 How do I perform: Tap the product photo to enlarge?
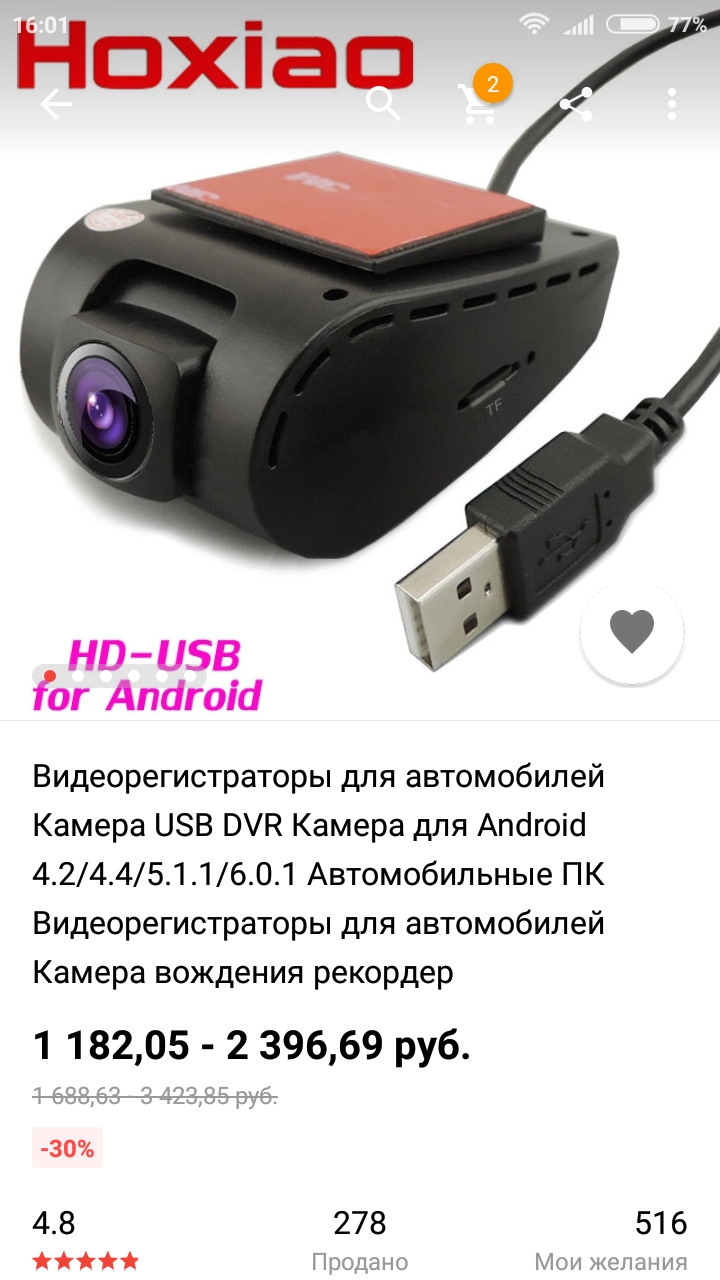[x=330, y=400]
